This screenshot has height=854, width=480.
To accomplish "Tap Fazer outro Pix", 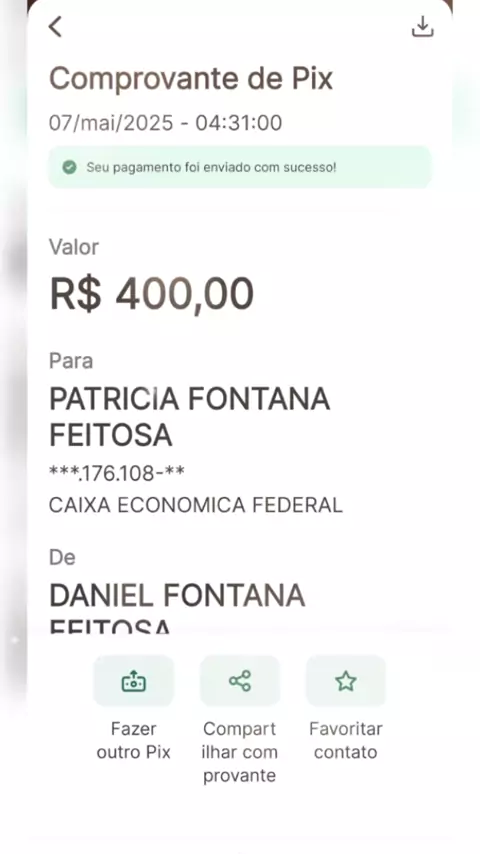I will pos(133,681).
